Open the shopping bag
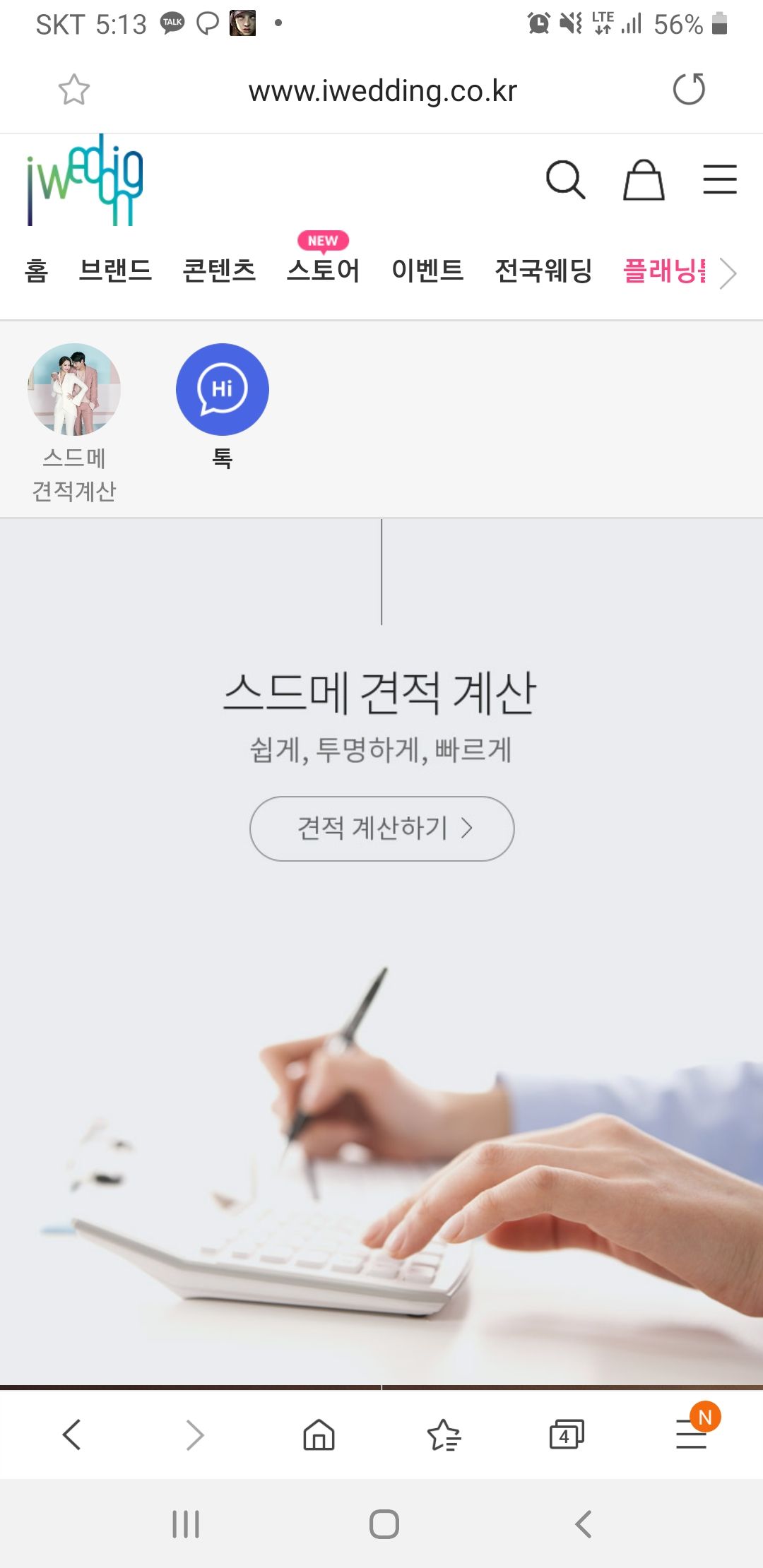This screenshot has height=1568, width=763. click(x=643, y=179)
